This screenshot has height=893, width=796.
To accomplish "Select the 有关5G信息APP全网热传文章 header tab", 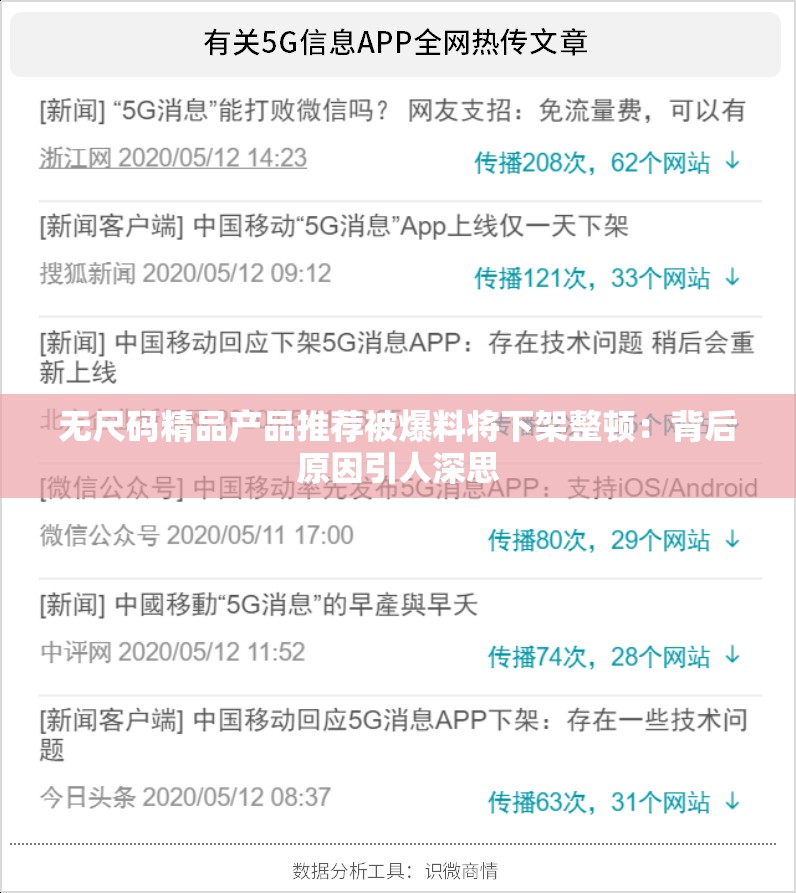I will [398, 42].
